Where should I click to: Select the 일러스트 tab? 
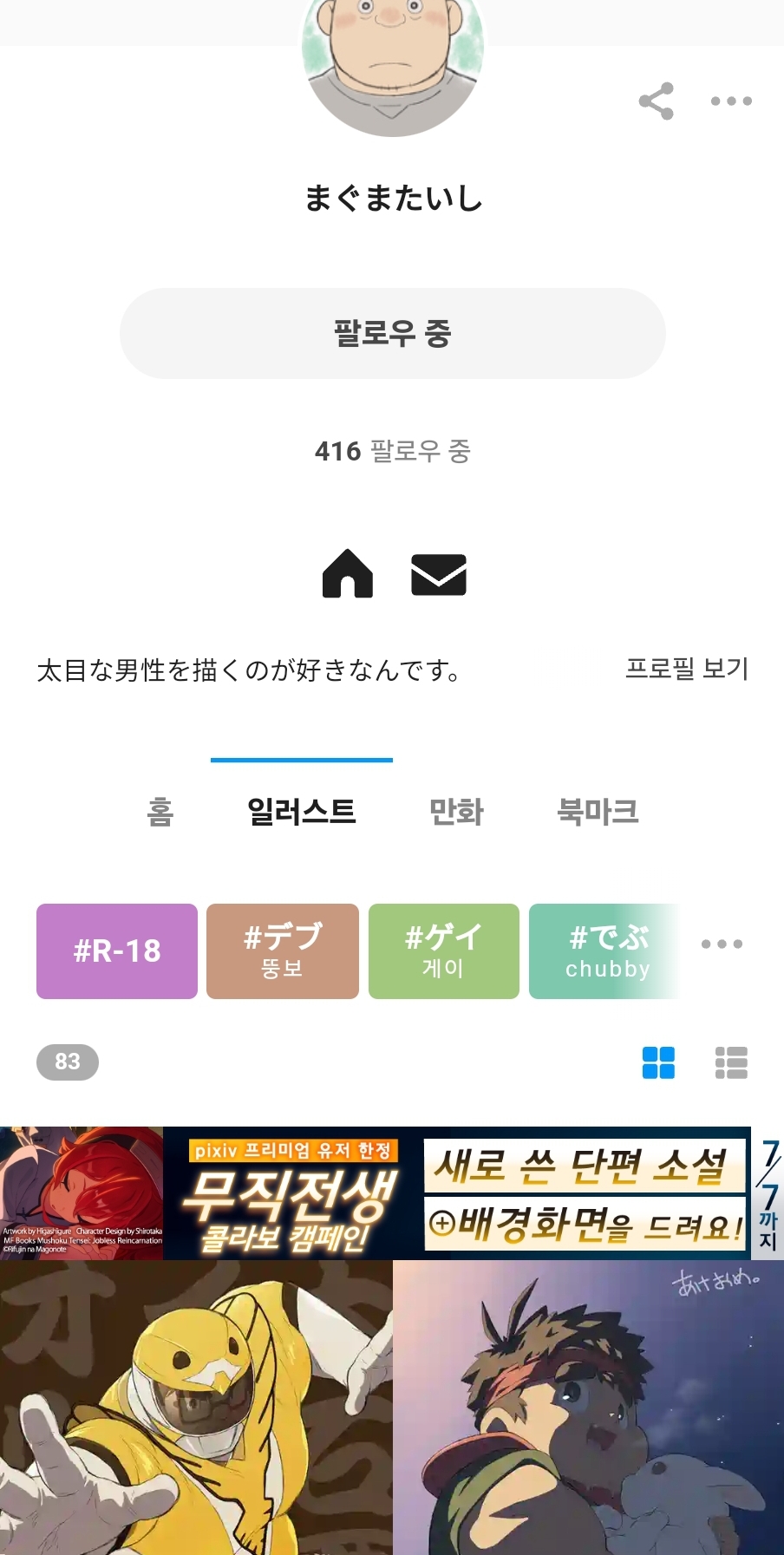tap(302, 812)
